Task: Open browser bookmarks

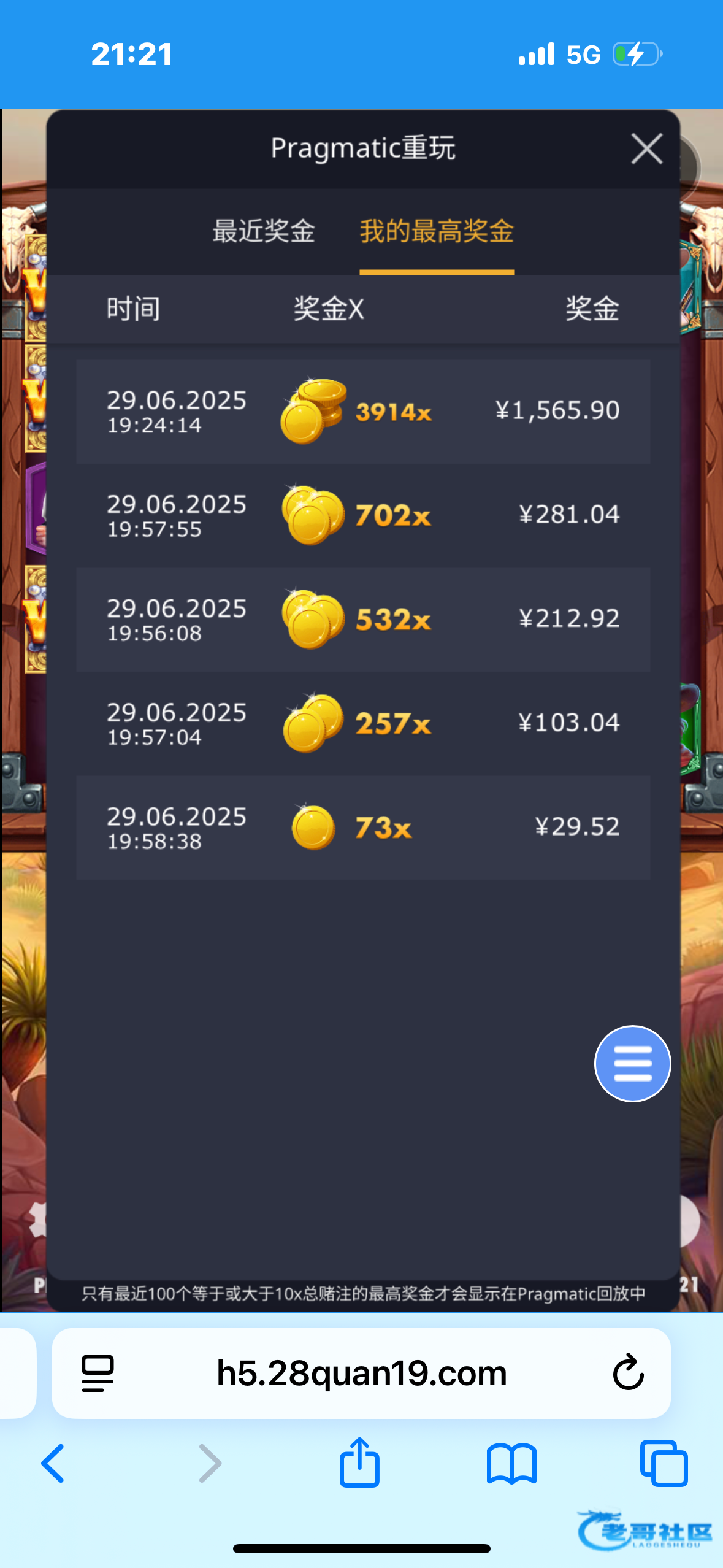Action: [511, 1463]
